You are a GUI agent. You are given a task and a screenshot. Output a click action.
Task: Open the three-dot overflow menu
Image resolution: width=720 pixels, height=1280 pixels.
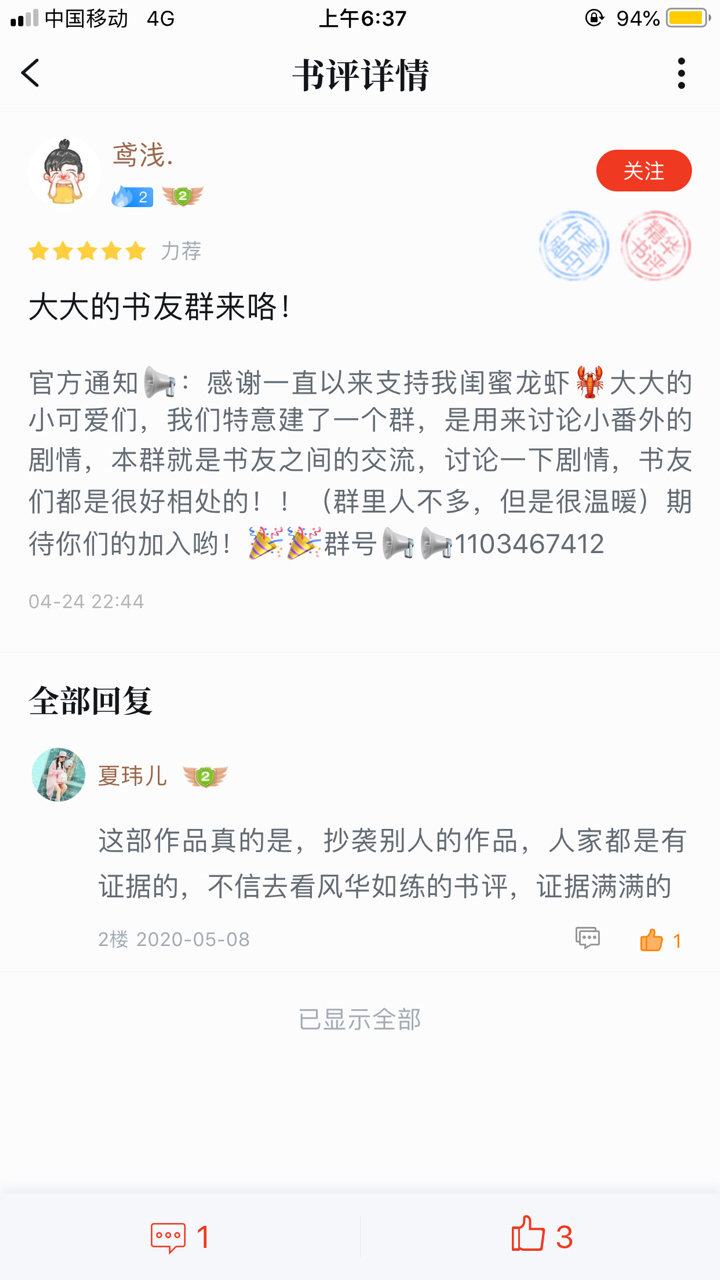click(681, 73)
